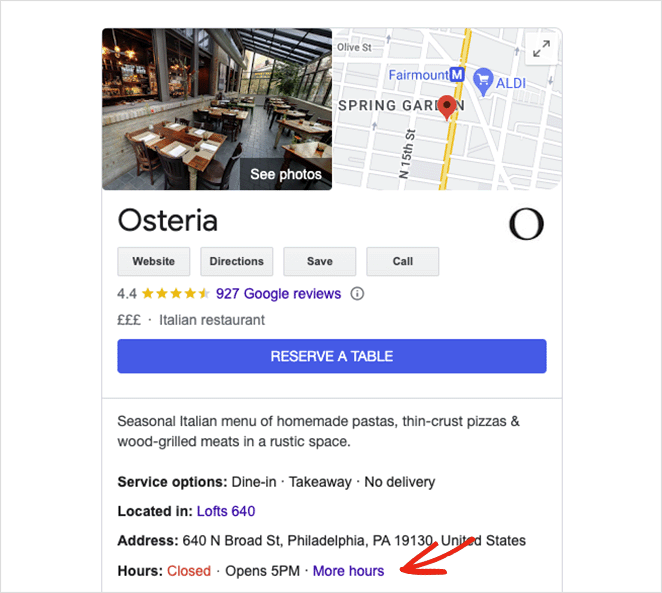View More hours
The height and width of the screenshot is (593, 662).
(x=348, y=571)
